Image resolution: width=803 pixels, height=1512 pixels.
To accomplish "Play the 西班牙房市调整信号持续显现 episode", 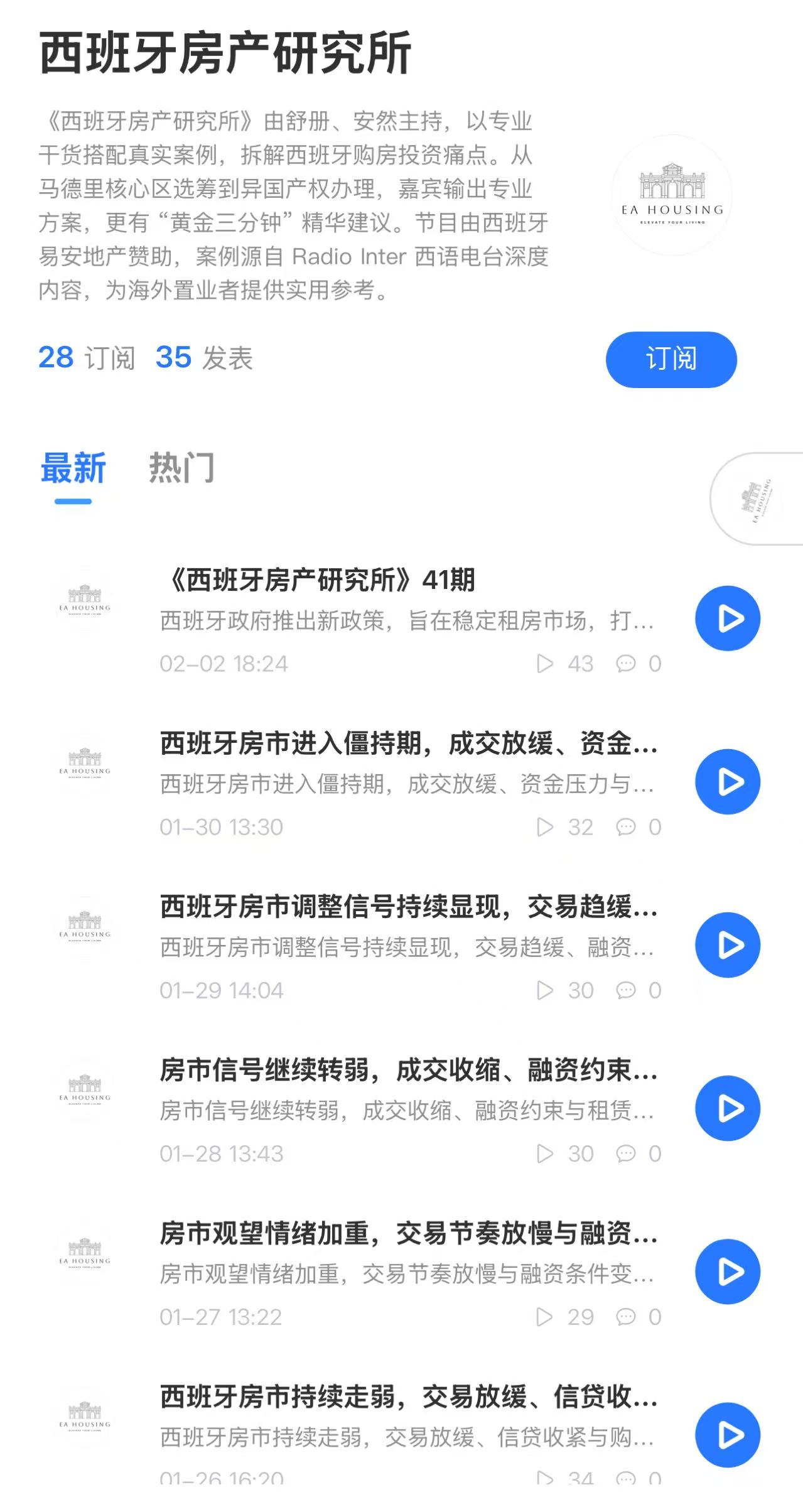I will coord(728,944).
